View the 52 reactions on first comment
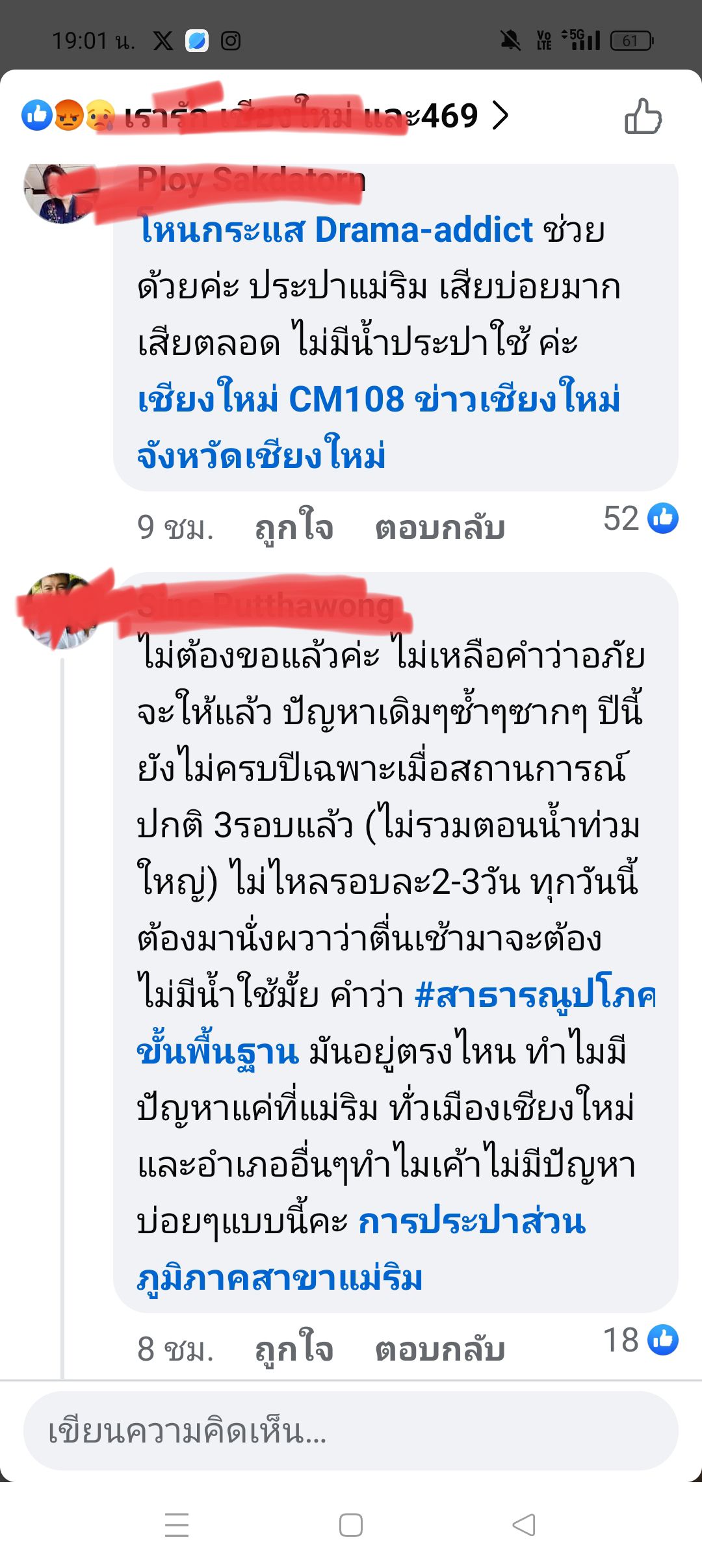The image size is (702, 1568). (x=640, y=519)
